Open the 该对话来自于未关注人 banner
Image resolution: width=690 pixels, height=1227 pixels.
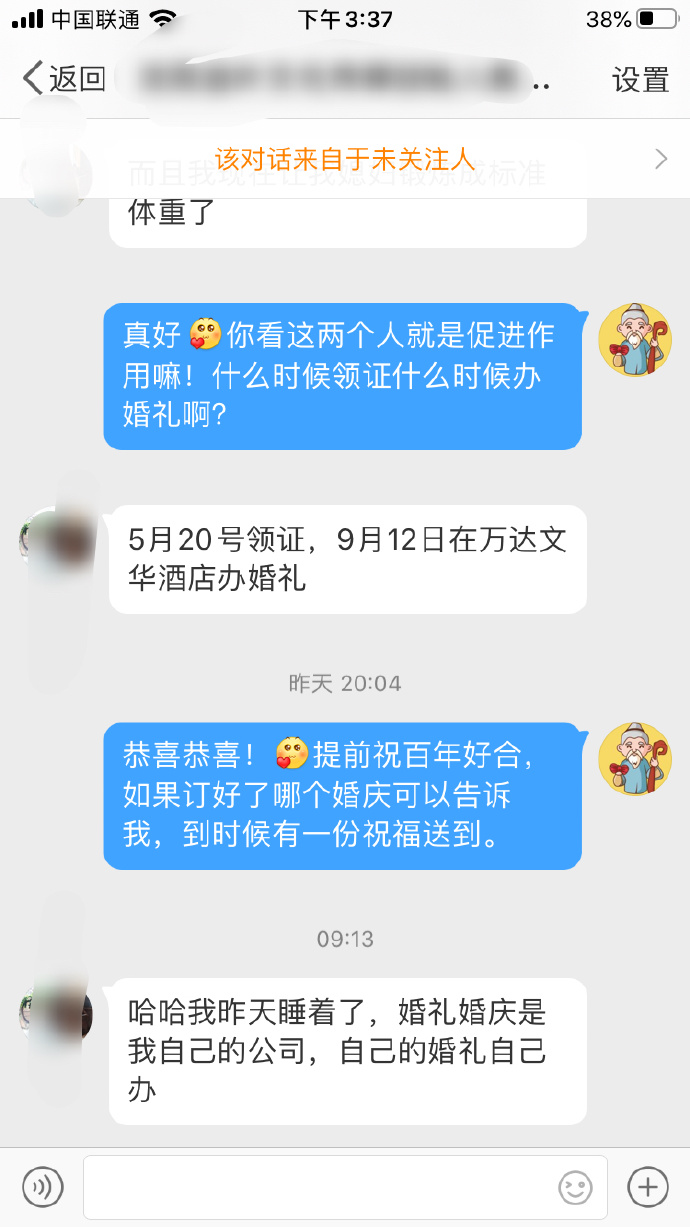pos(345,158)
